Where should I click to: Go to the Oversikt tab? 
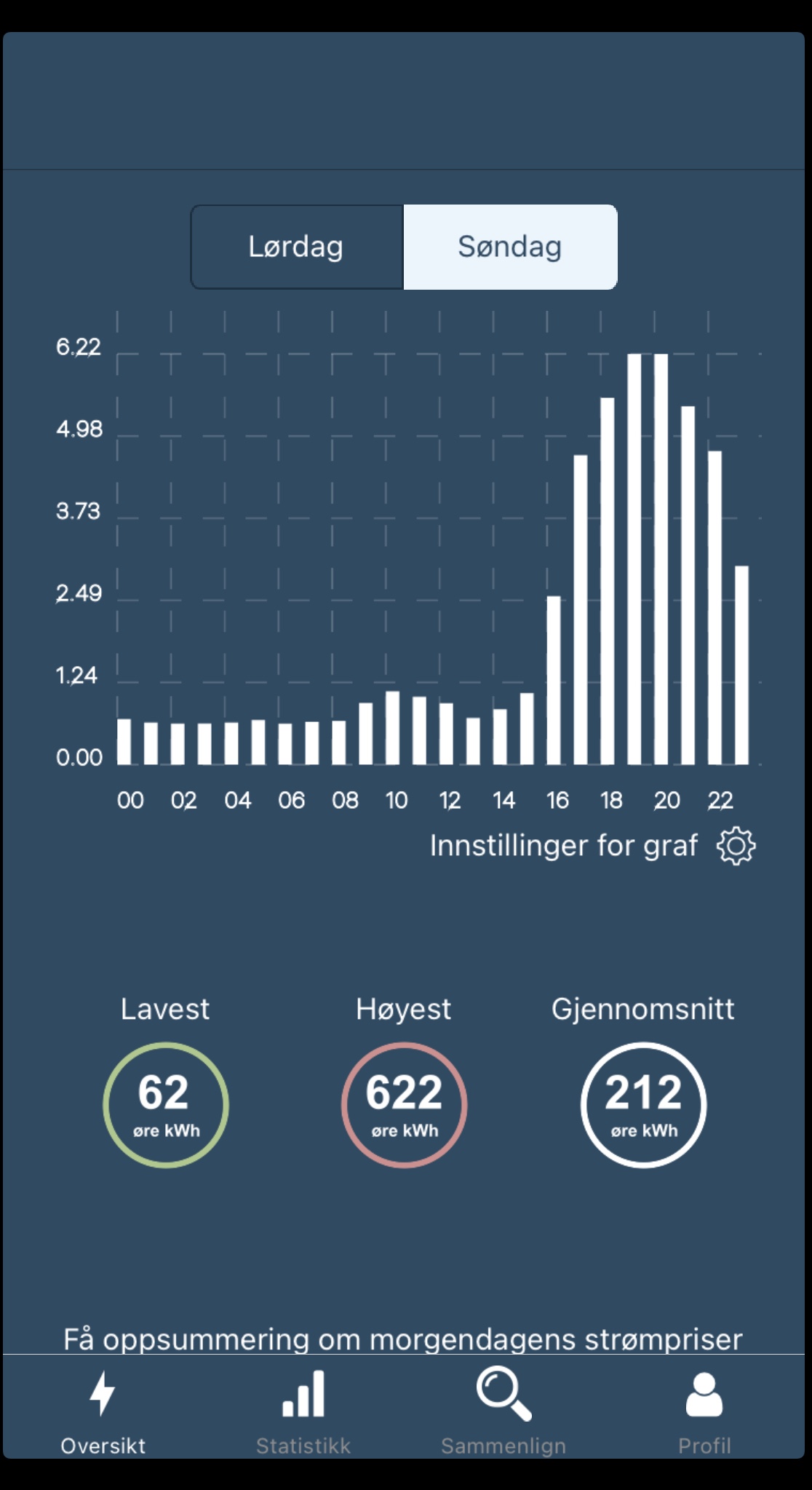(103, 1412)
